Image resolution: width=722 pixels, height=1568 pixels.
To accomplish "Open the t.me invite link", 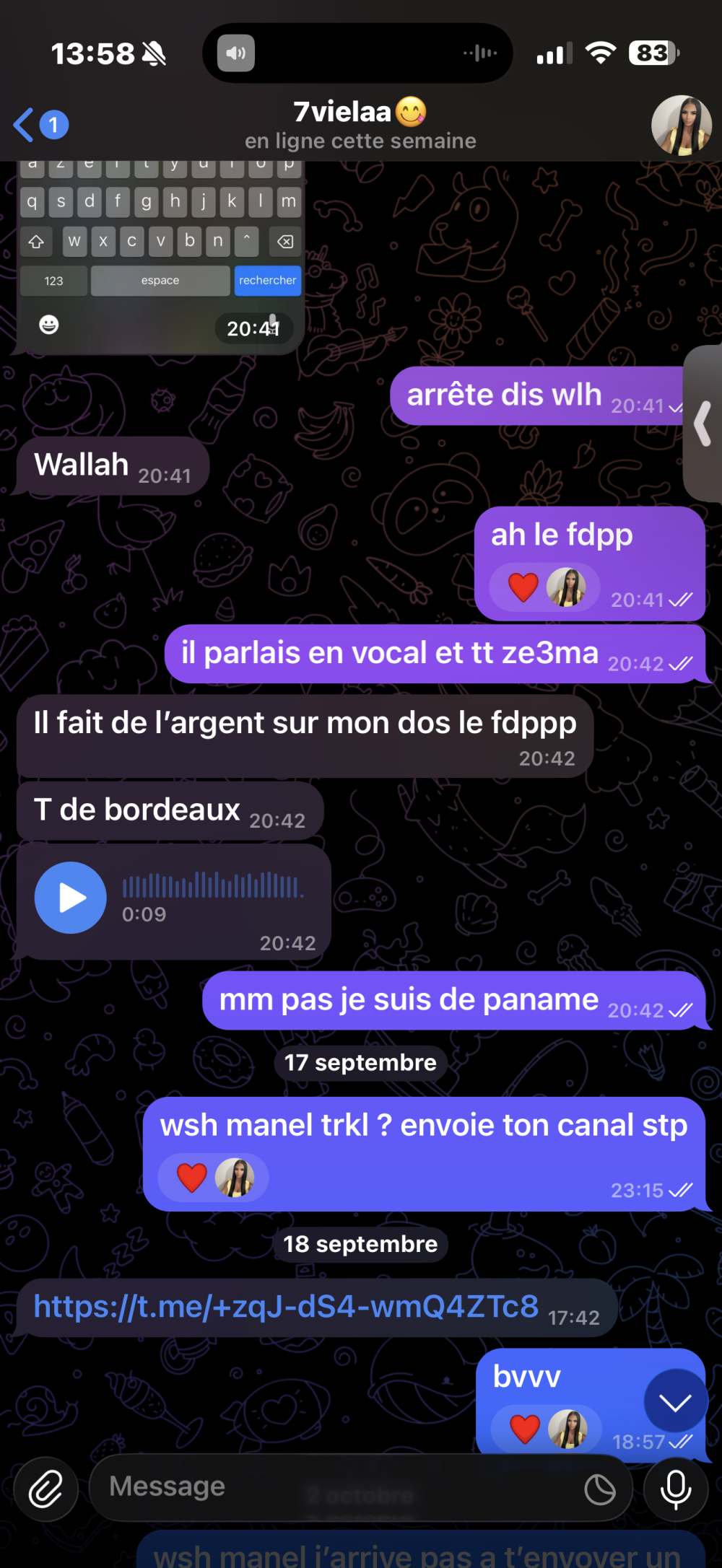I will [286, 1307].
